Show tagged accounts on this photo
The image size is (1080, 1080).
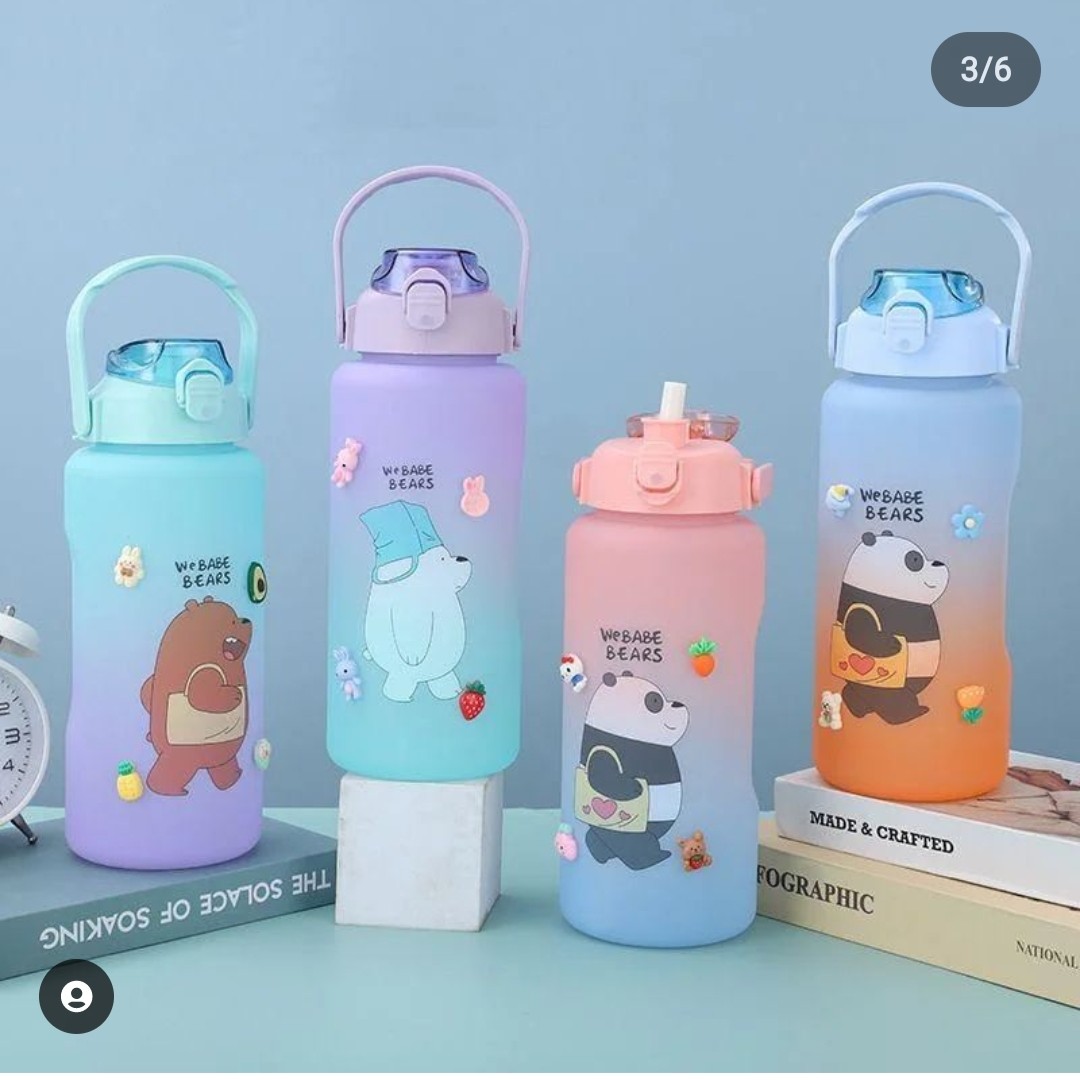click(76, 996)
